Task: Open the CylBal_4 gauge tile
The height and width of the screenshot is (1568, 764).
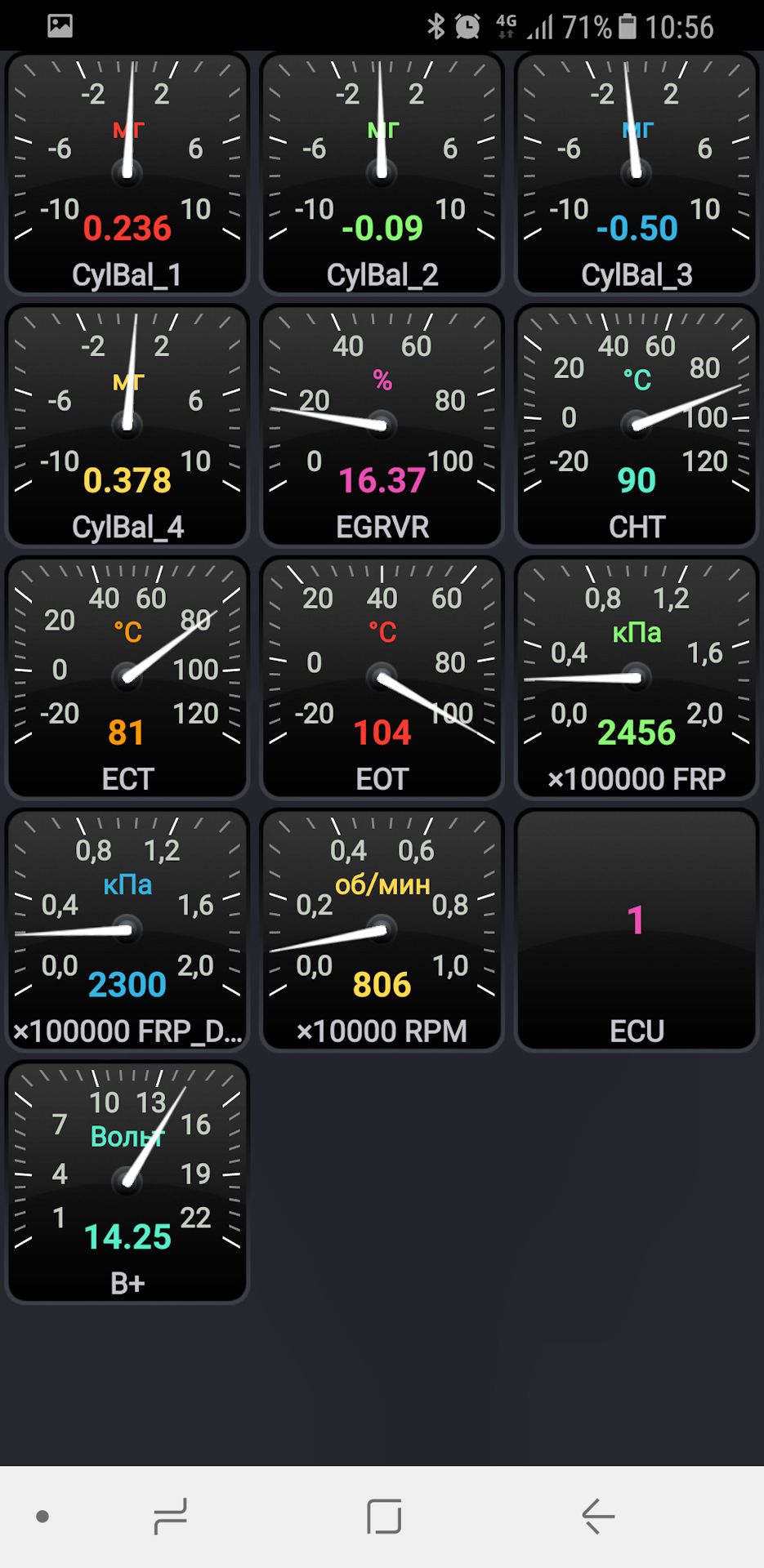Action: click(x=127, y=425)
